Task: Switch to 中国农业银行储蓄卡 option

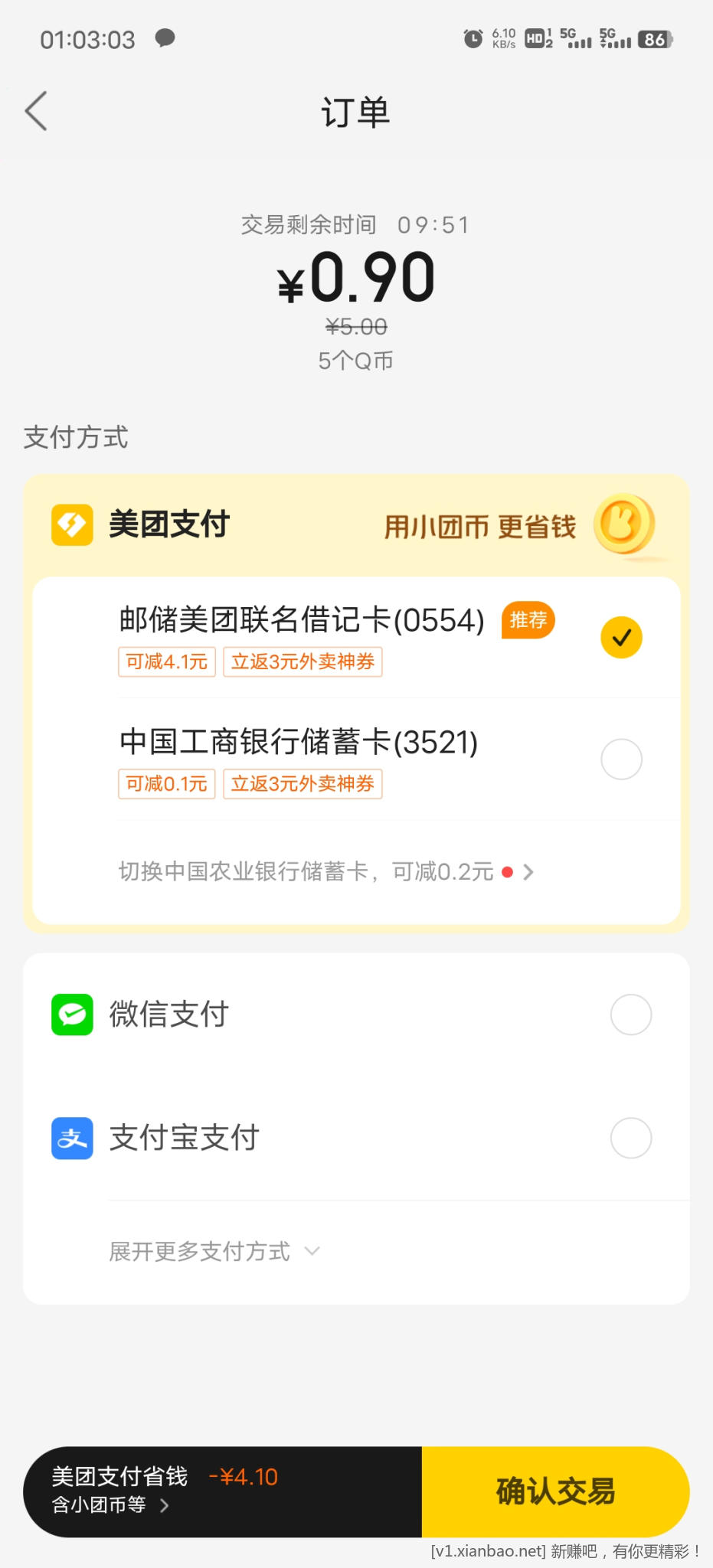Action: 325,871
